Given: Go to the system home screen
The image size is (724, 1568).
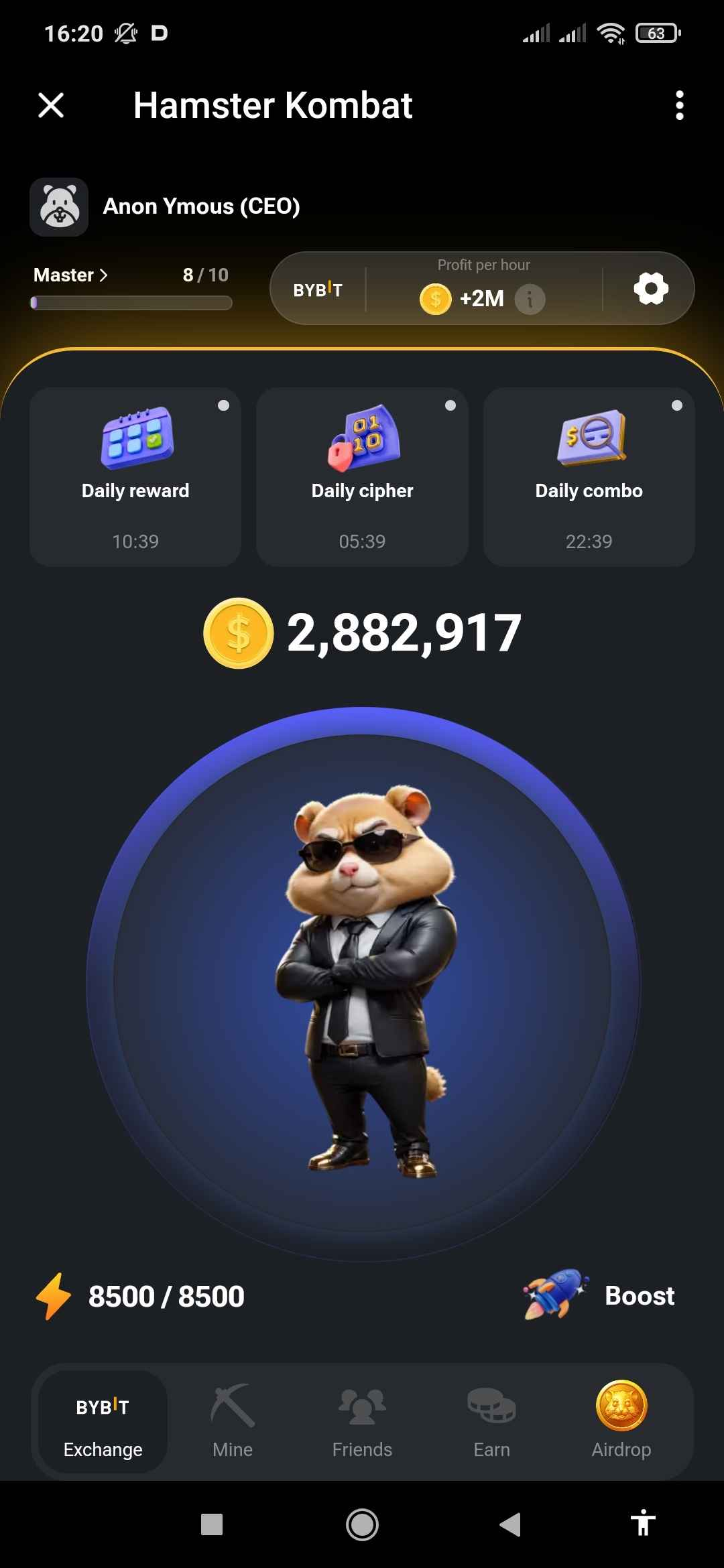Looking at the screenshot, I should 362,1525.
